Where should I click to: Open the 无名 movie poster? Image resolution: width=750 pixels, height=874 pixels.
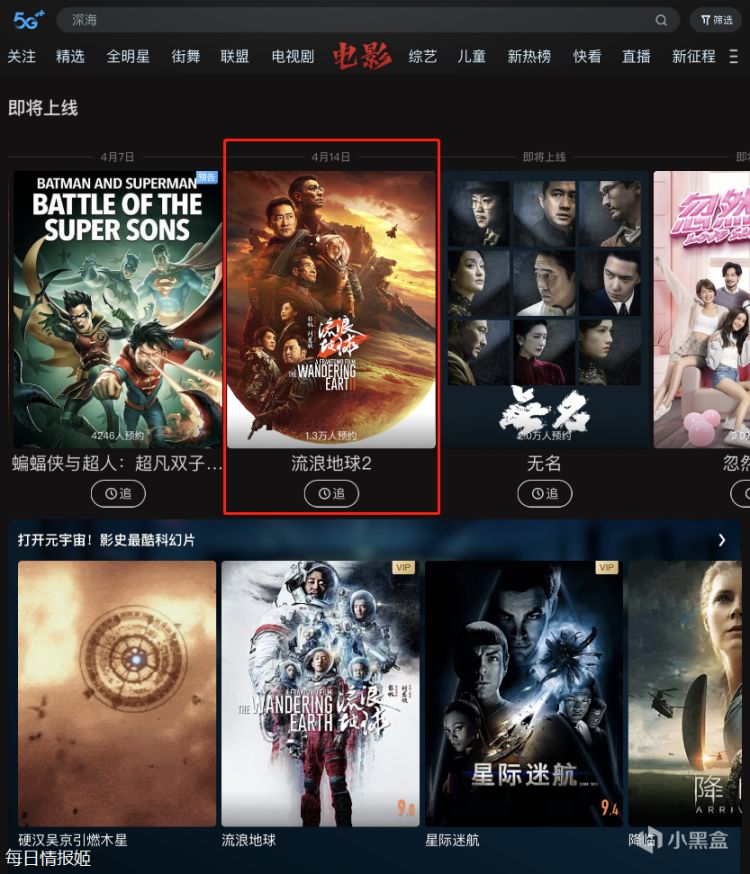[544, 309]
